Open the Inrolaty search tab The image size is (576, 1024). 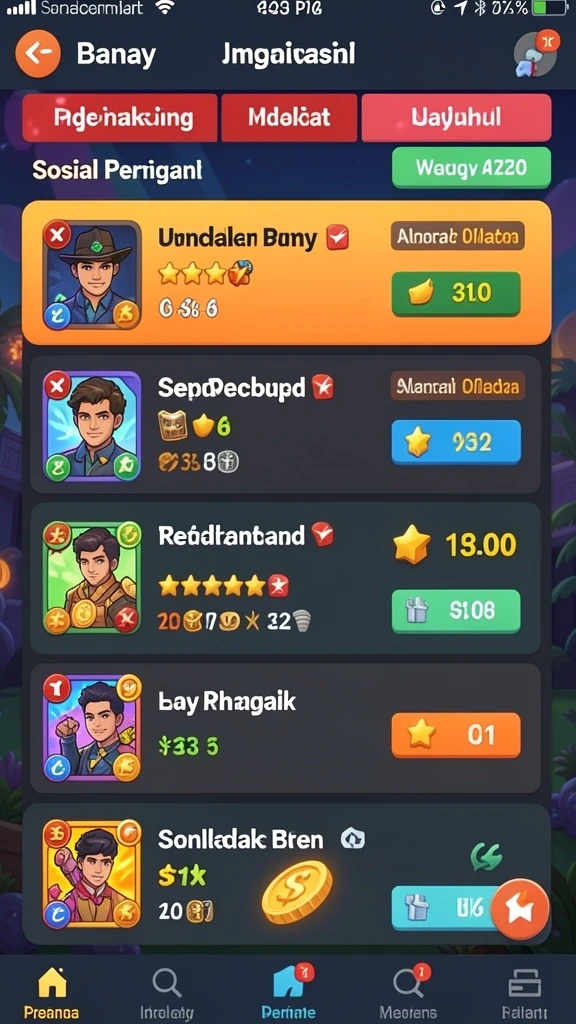[167, 992]
